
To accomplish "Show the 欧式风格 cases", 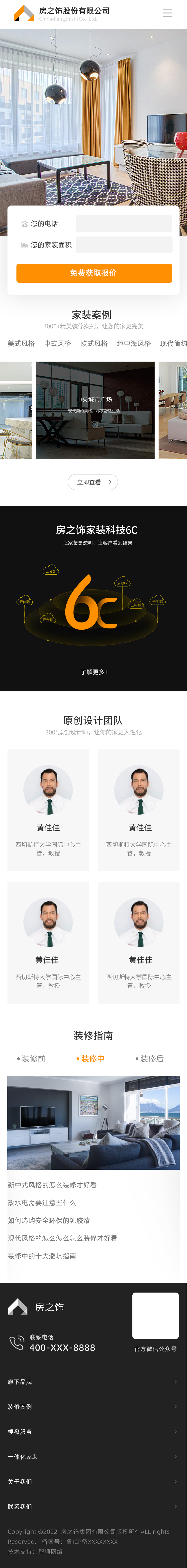I will (94, 343).
